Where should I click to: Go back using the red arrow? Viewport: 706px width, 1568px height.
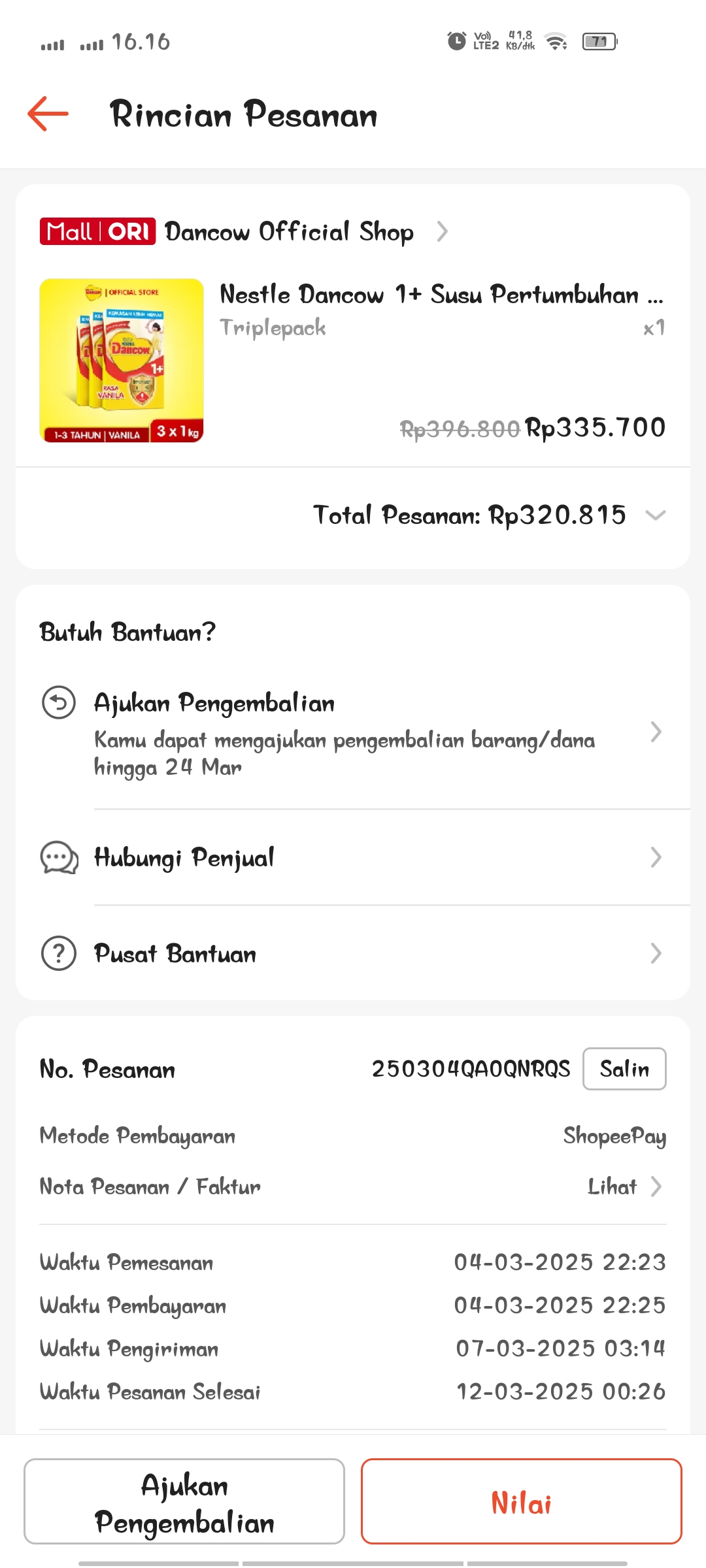pos(48,114)
